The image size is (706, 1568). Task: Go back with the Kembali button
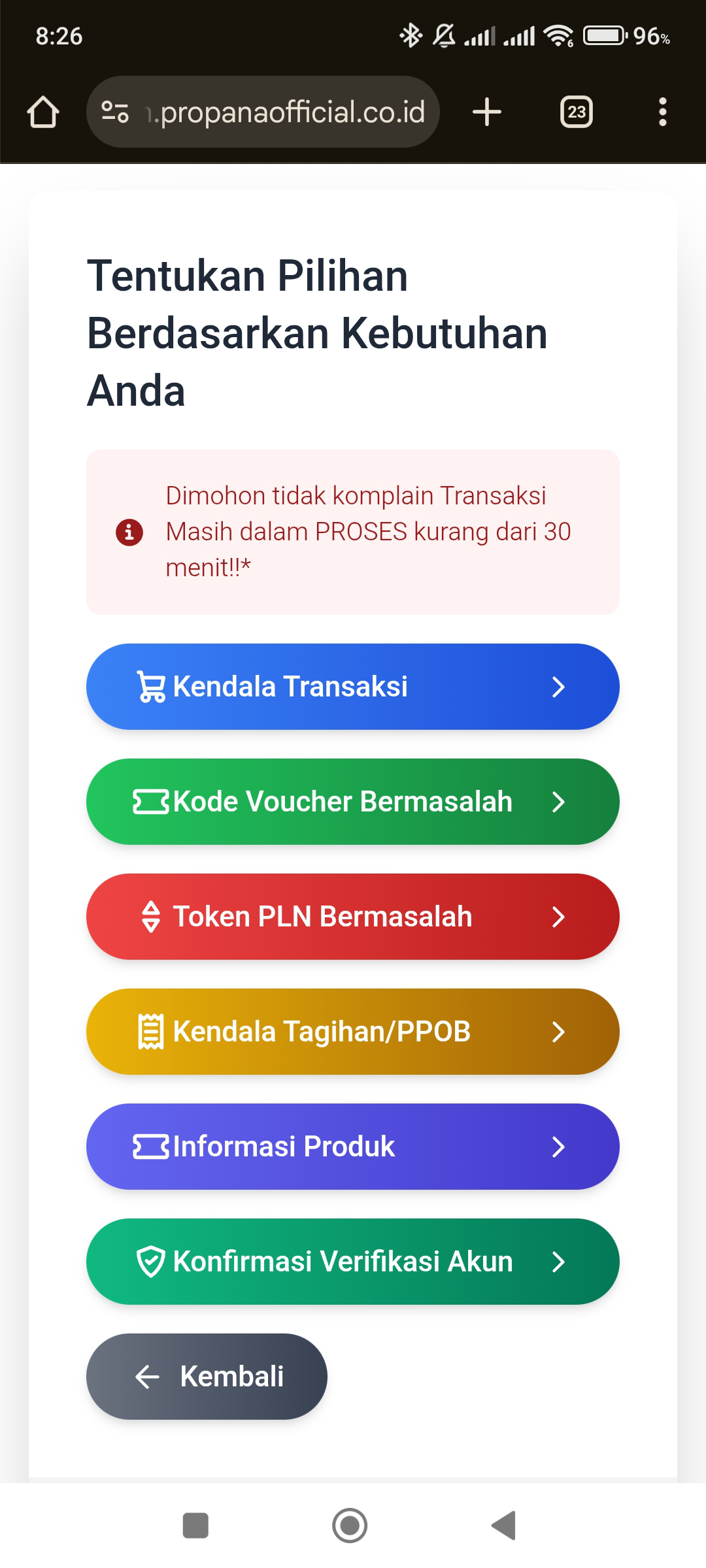(x=207, y=1377)
